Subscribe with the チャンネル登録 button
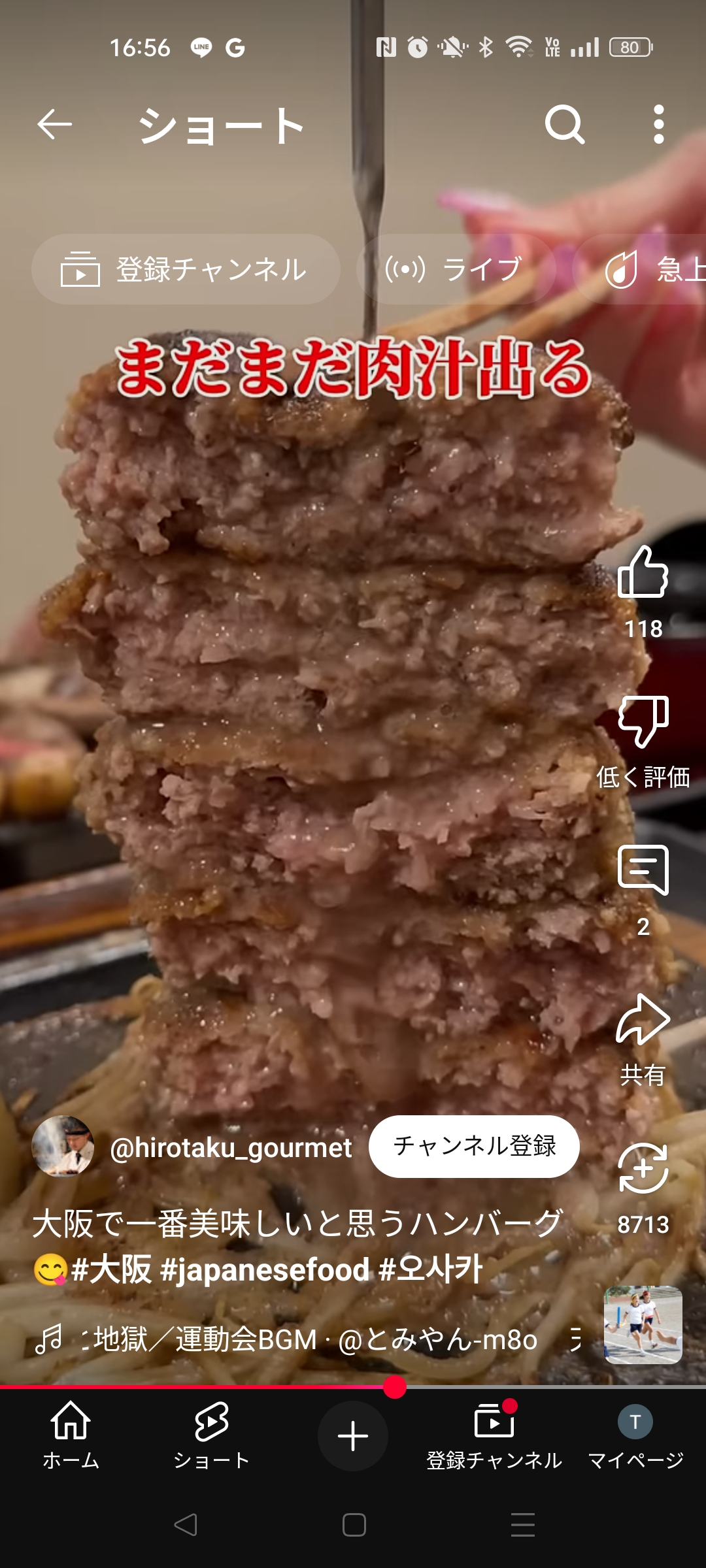Image resolution: width=706 pixels, height=1568 pixels. point(474,1146)
